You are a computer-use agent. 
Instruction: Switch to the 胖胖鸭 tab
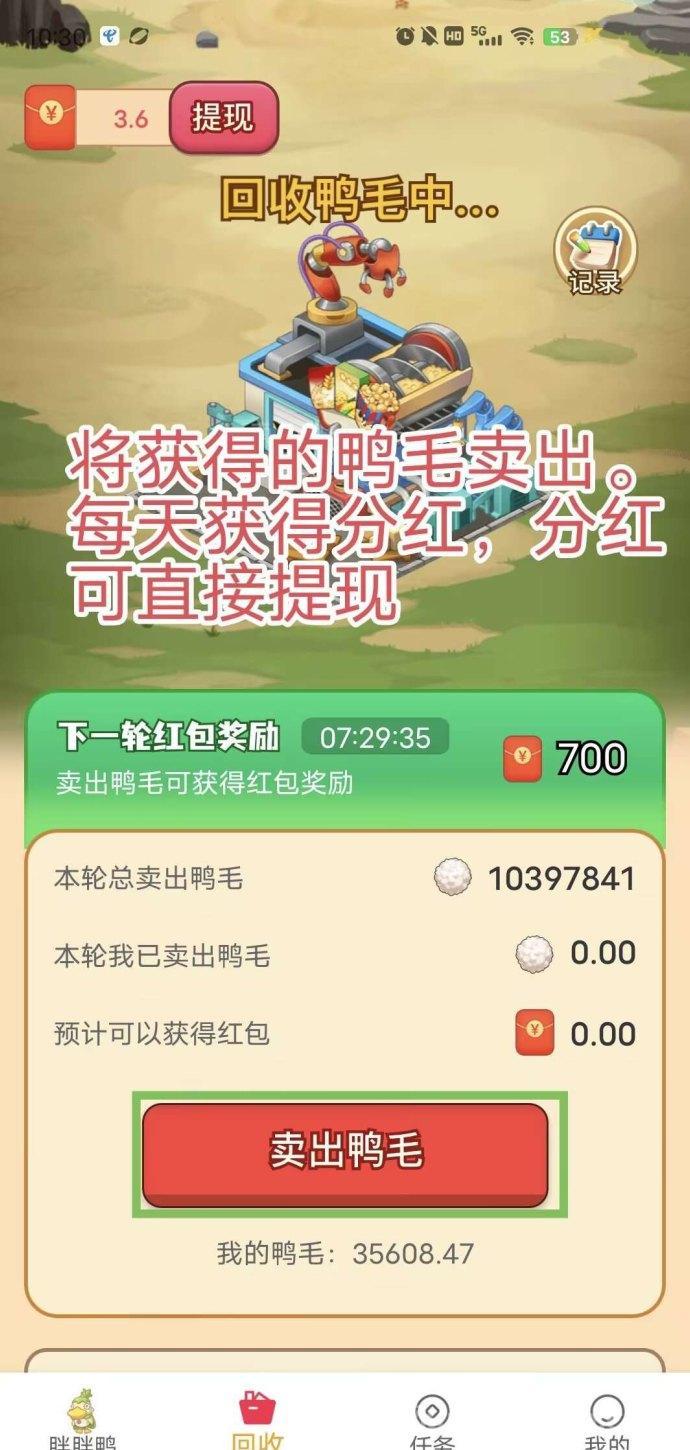[83, 1420]
